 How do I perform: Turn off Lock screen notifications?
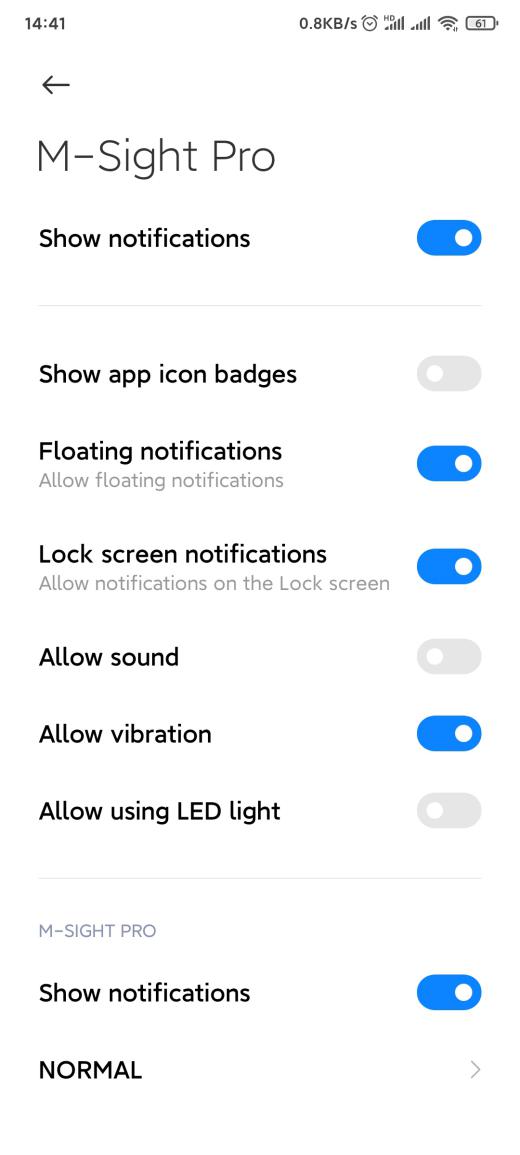449,566
